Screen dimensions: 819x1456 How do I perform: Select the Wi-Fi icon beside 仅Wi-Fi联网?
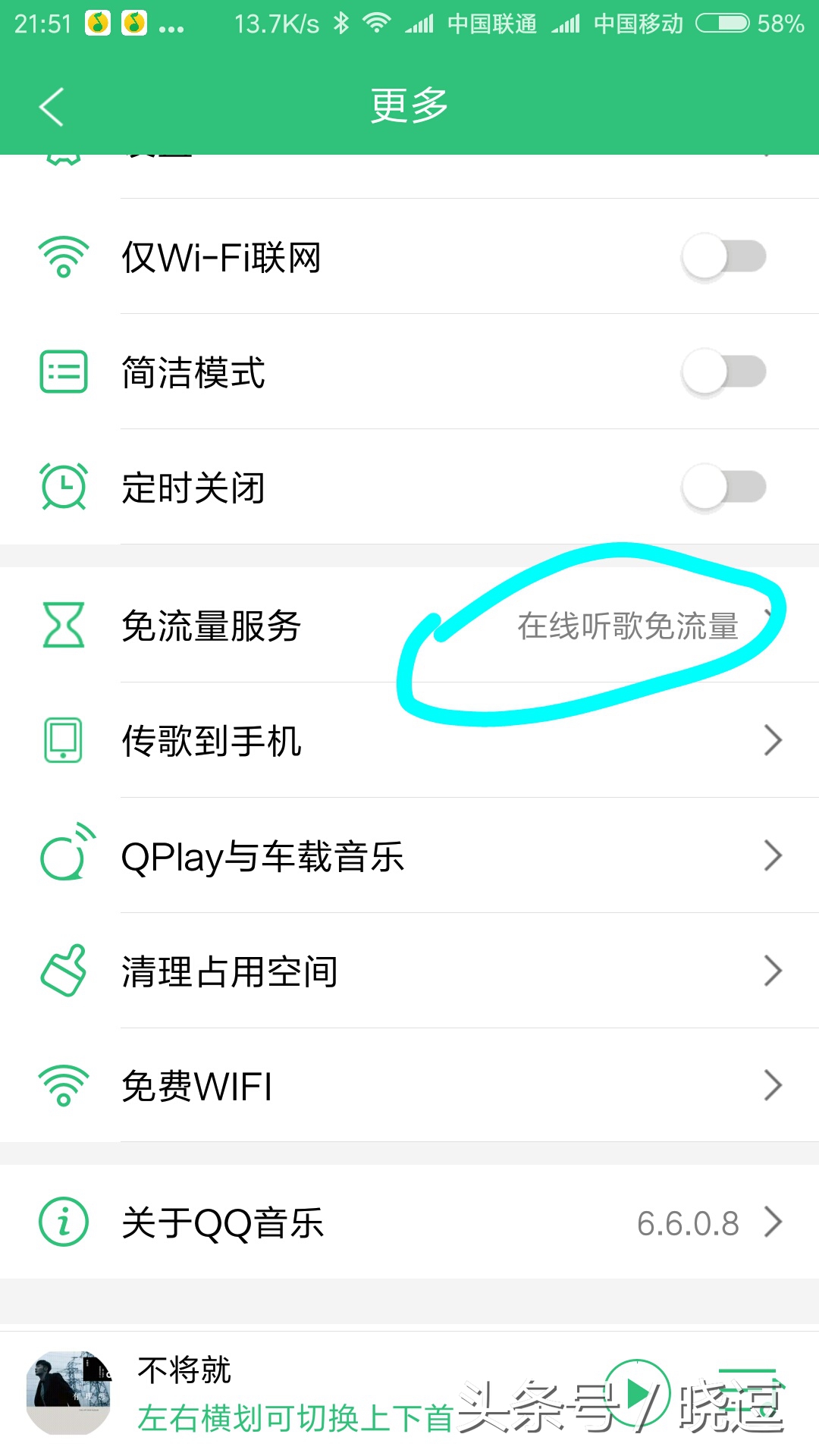point(64,256)
